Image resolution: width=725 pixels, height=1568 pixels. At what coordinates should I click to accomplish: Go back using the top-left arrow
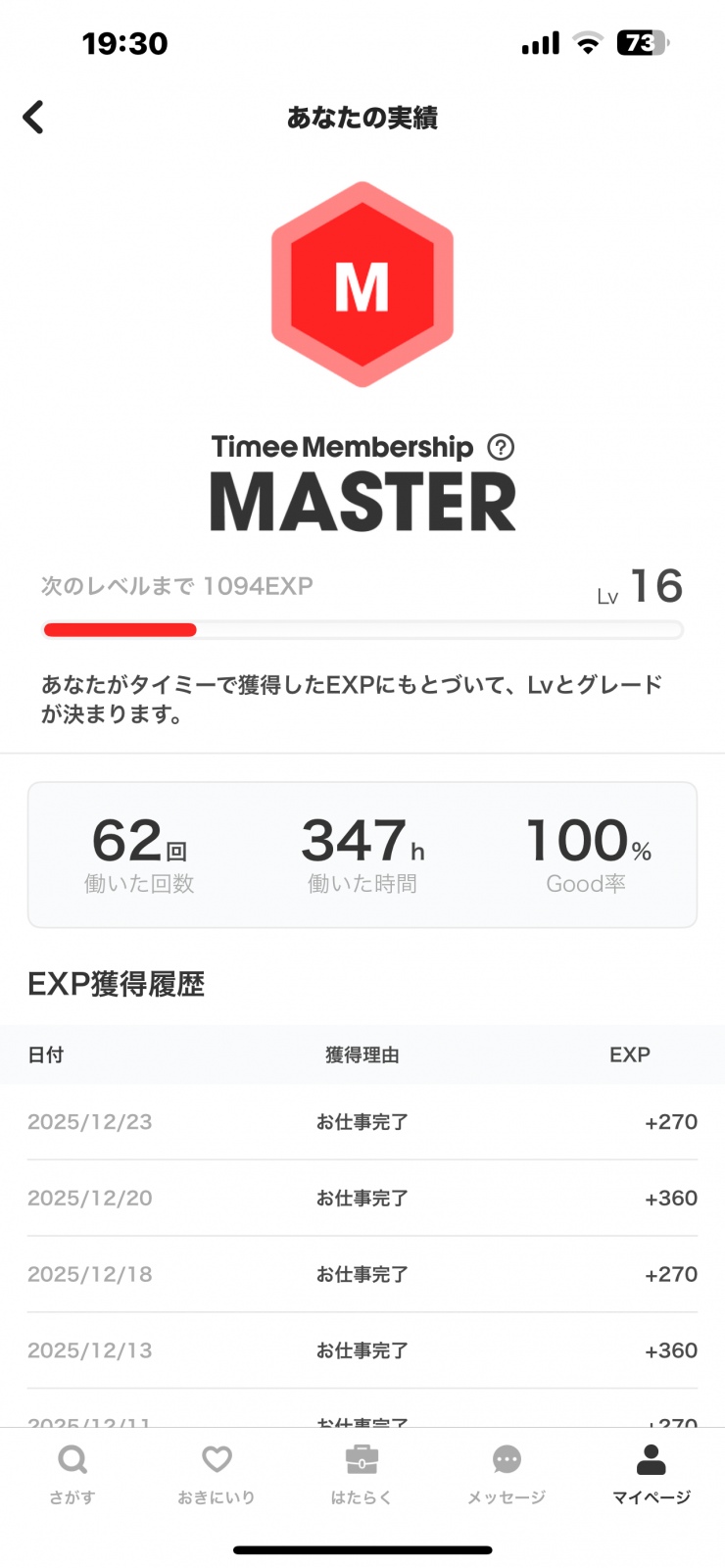33,118
